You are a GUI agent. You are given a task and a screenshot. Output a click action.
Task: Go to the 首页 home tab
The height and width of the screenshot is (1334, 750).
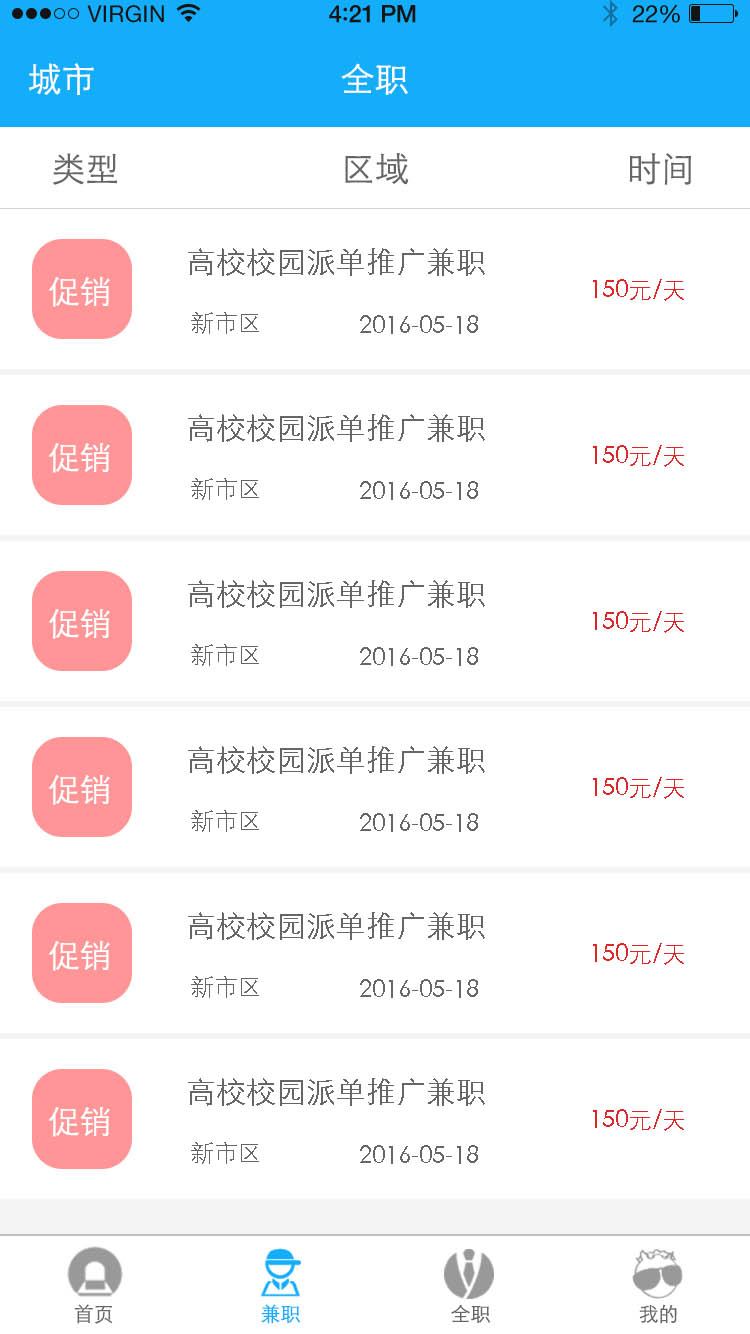click(94, 1285)
